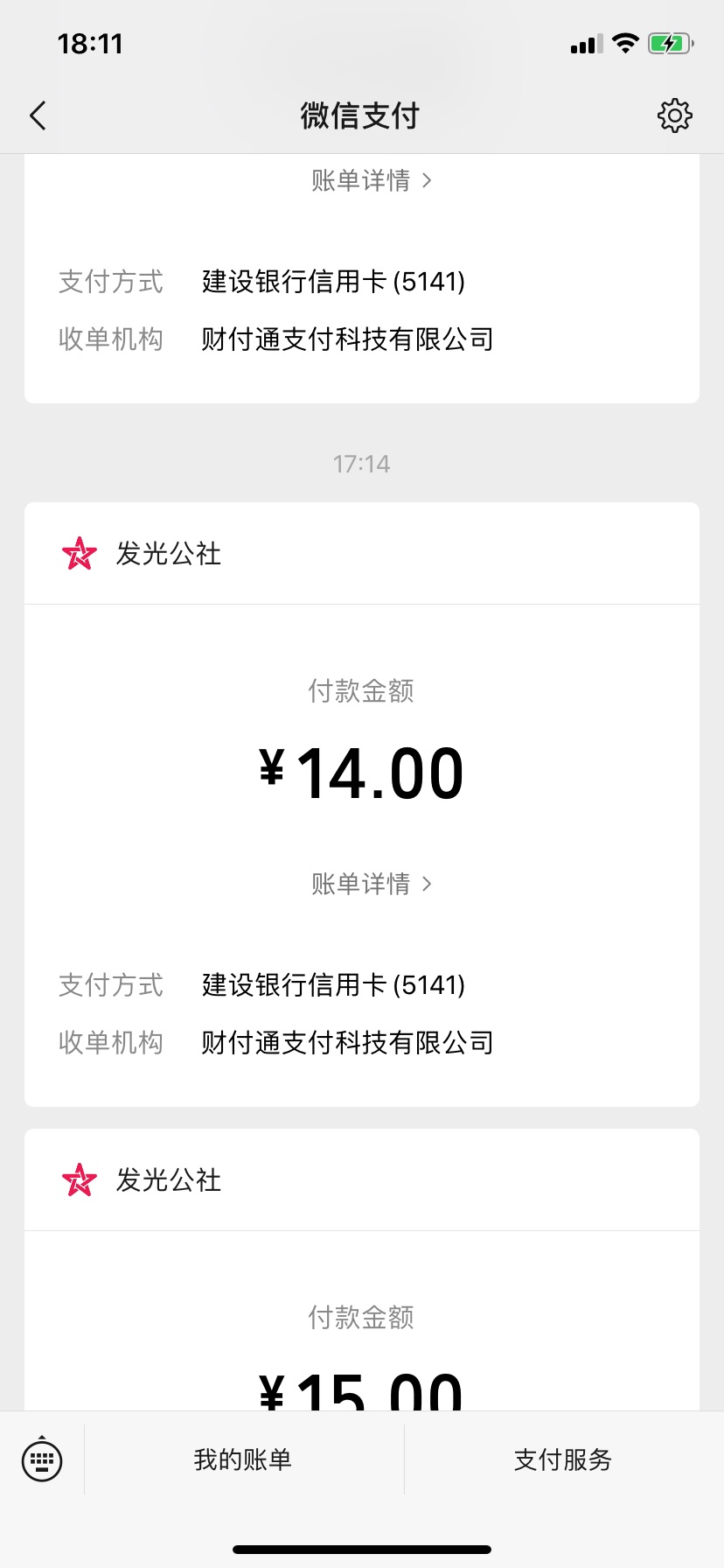The image size is (724, 1568).
Task: Go back from 微信支付 screen
Action: (38, 115)
